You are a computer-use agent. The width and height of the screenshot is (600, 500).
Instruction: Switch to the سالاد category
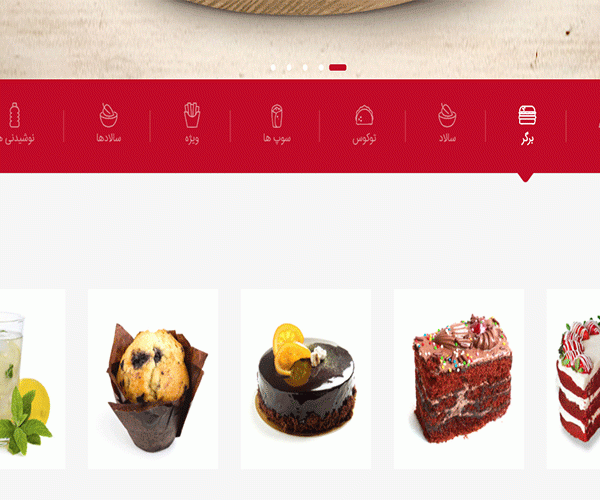pos(447,124)
